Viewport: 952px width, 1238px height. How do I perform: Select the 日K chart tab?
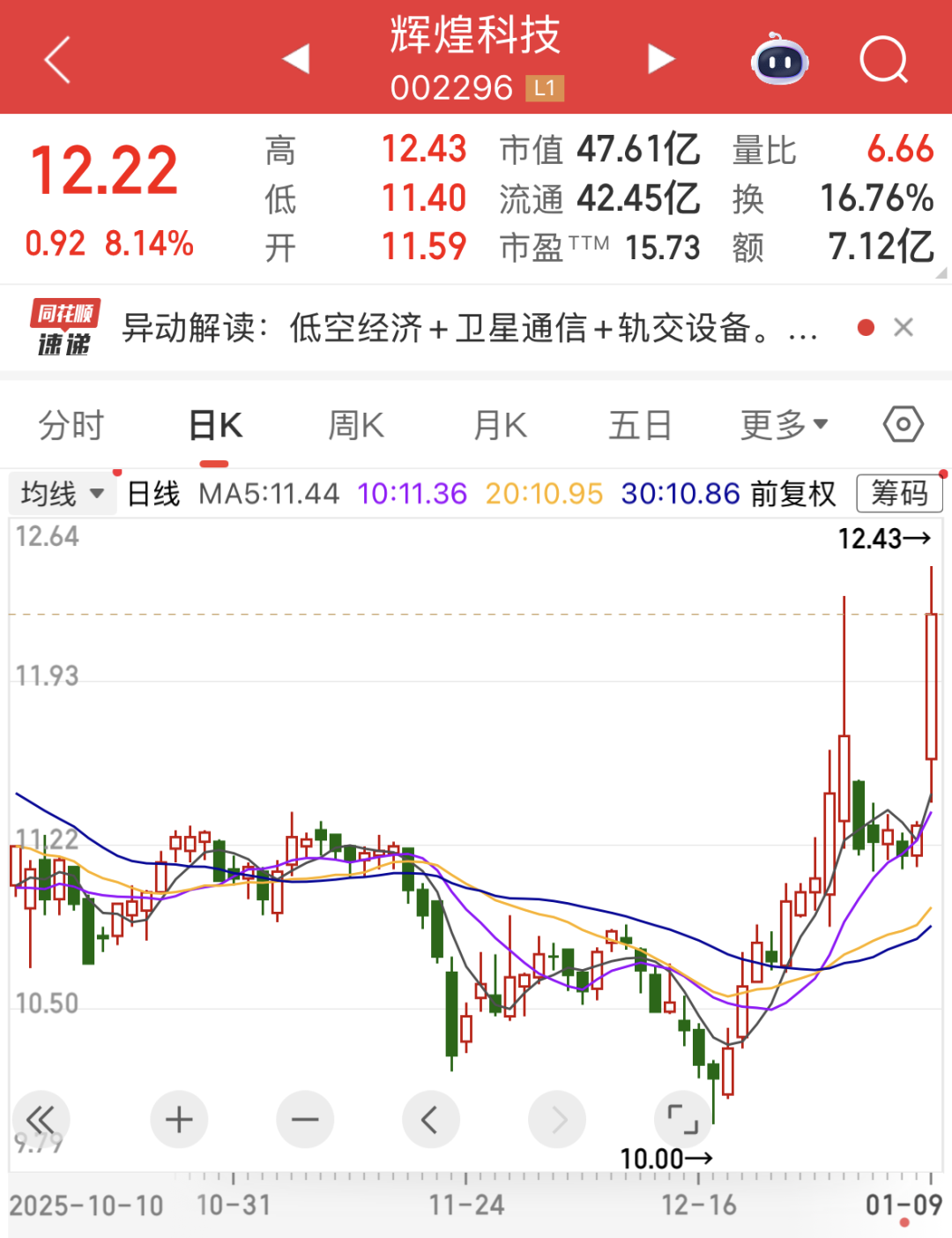pyautogui.click(x=215, y=426)
